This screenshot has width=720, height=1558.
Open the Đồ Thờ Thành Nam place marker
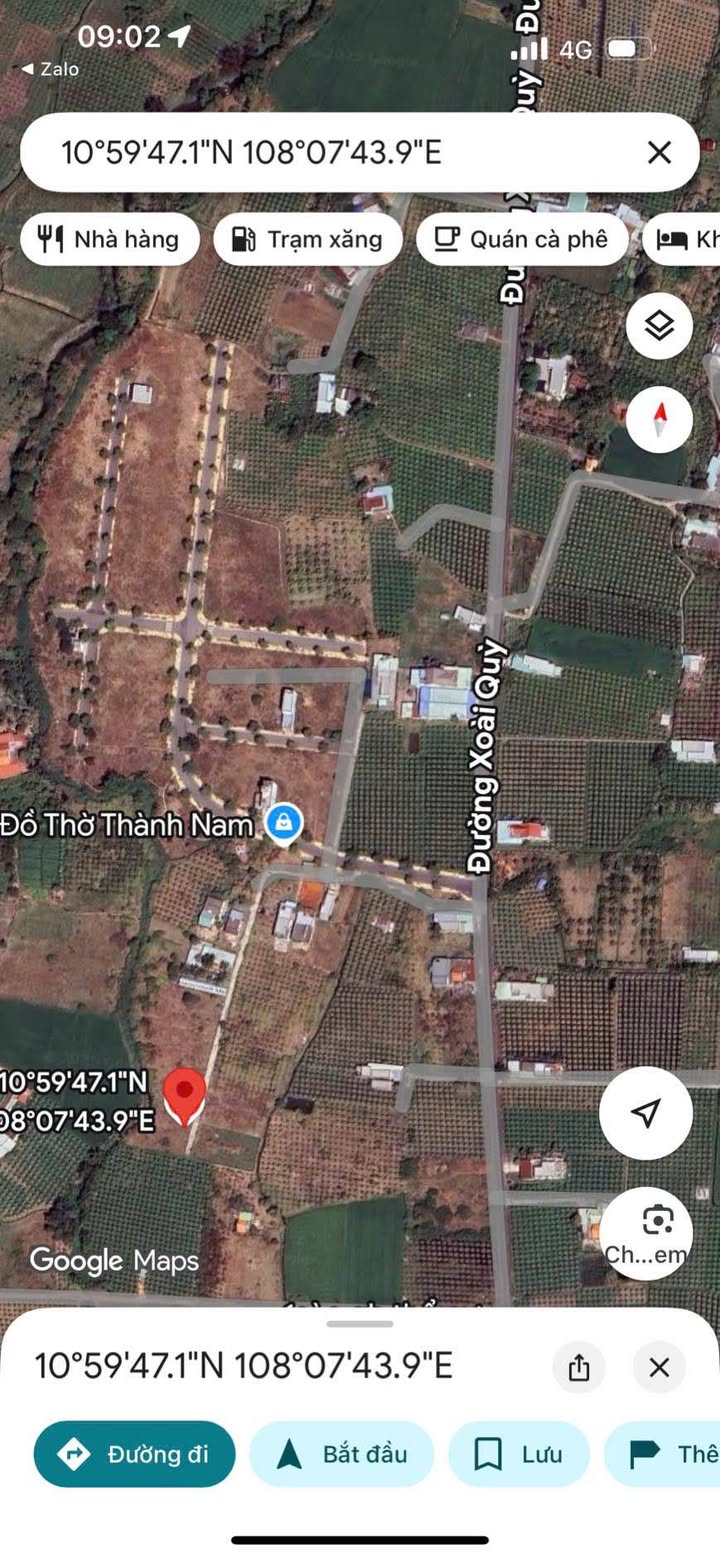(284, 824)
